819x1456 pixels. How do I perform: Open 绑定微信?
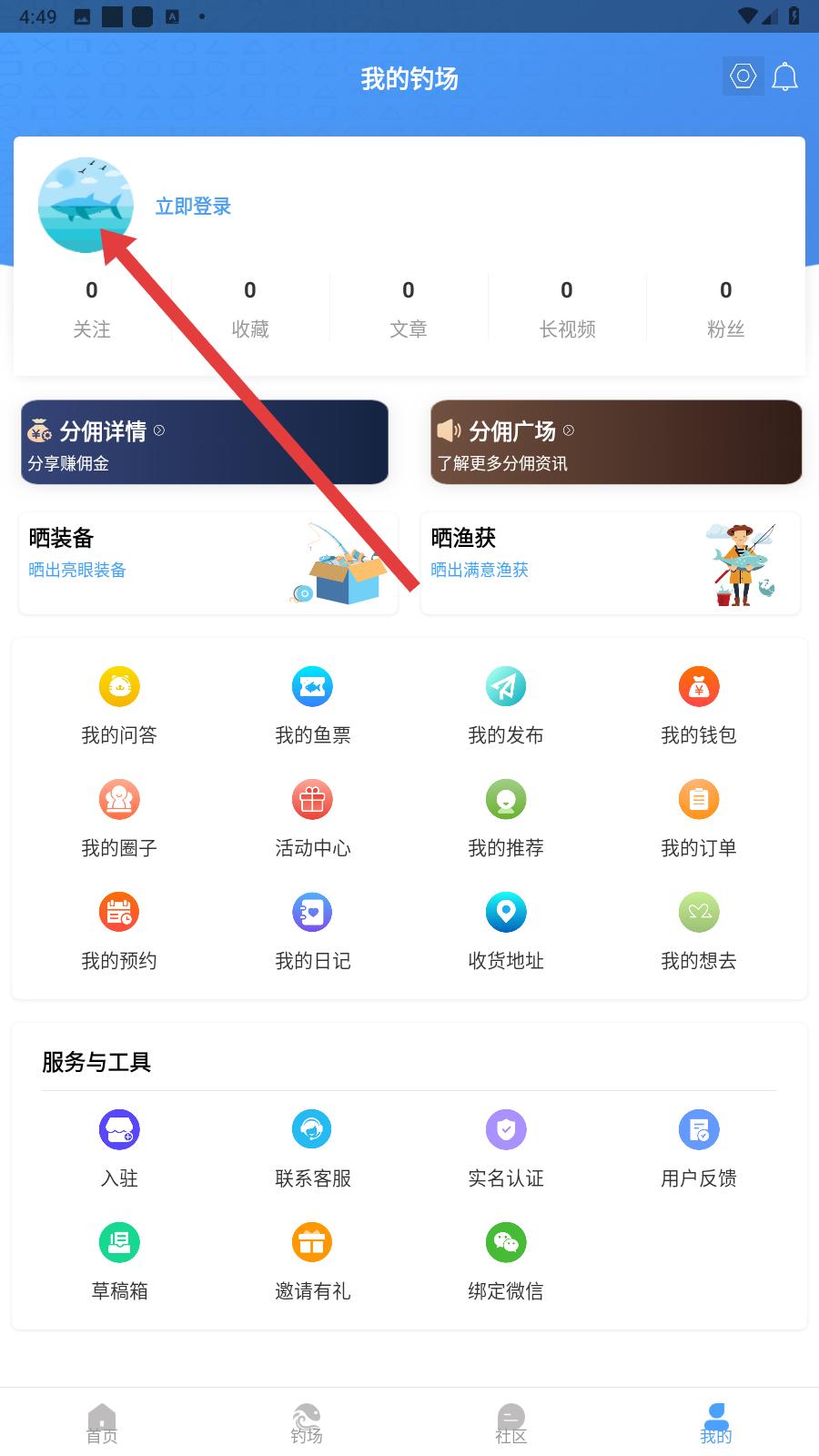pyautogui.click(x=506, y=1262)
